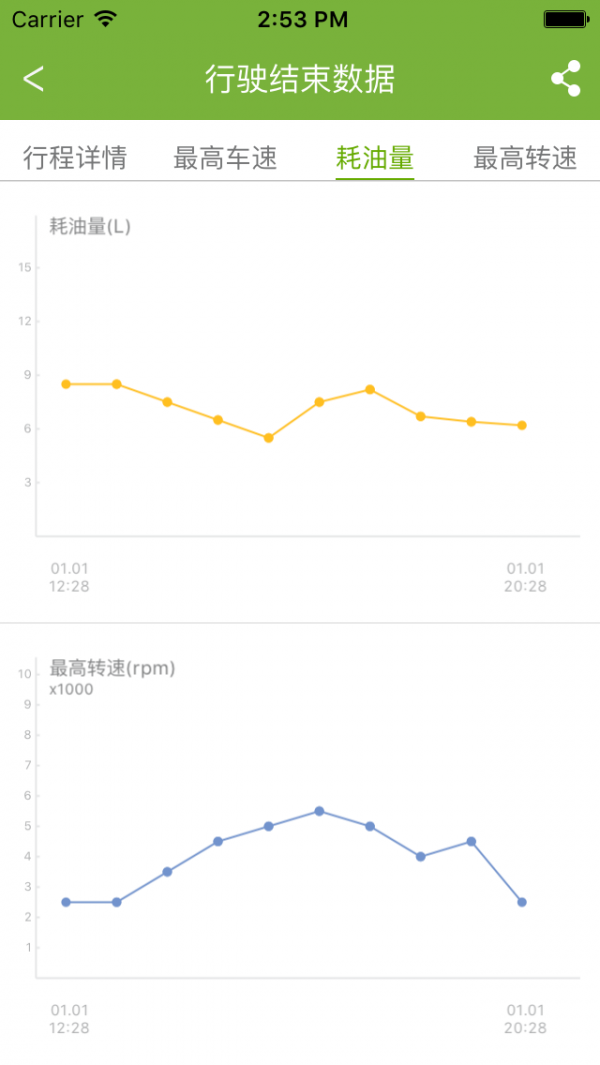The image size is (600, 1065).
Task: Open the 最高车速 tab
Action: click(x=225, y=158)
